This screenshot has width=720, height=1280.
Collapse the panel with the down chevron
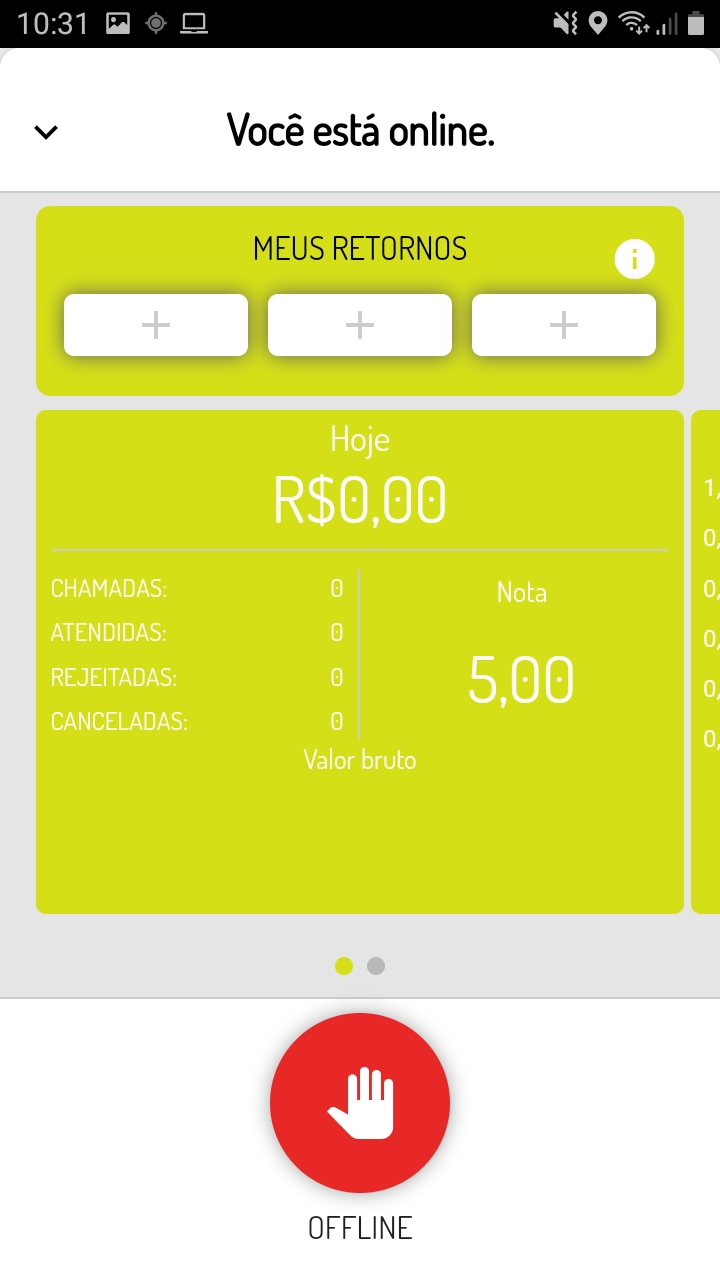(x=46, y=132)
